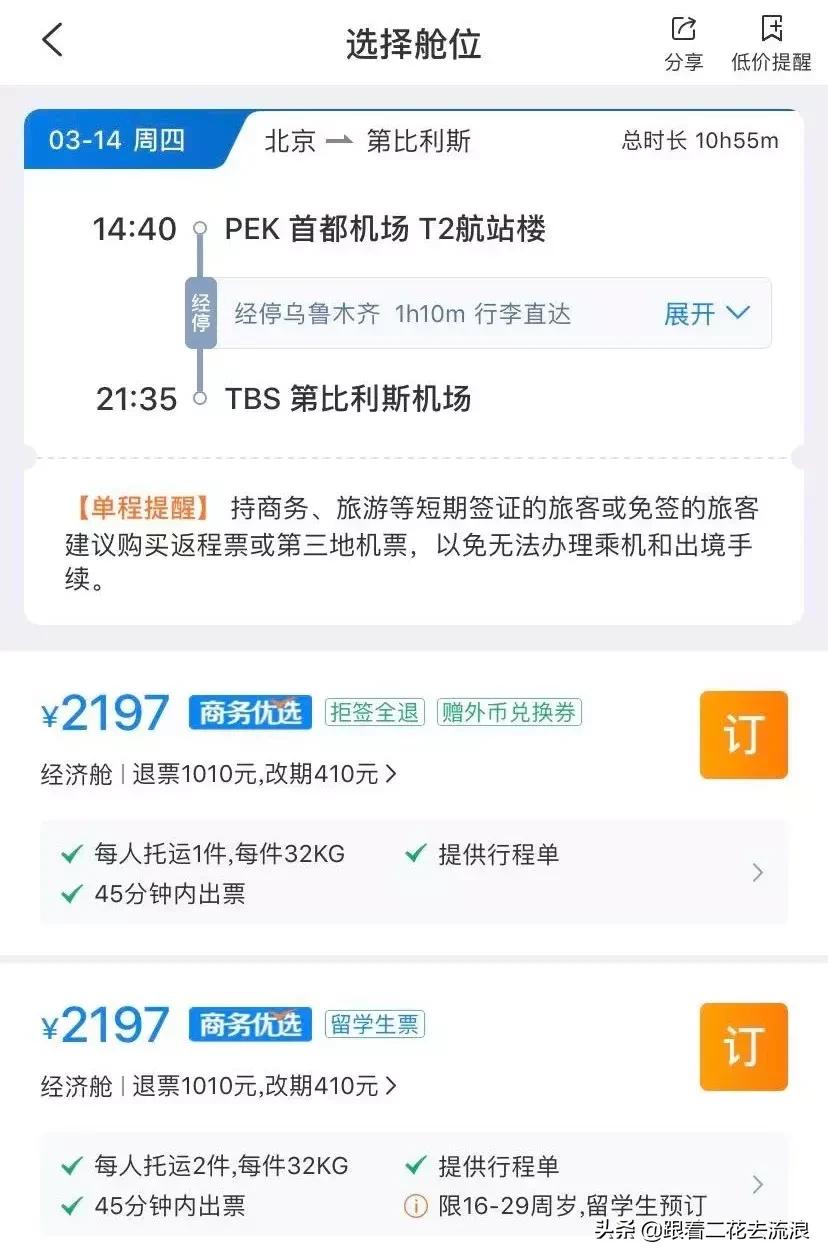The image size is (828, 1259).
Task: View the 留学生票 student ticket tag
Action: coord(374,1024)
